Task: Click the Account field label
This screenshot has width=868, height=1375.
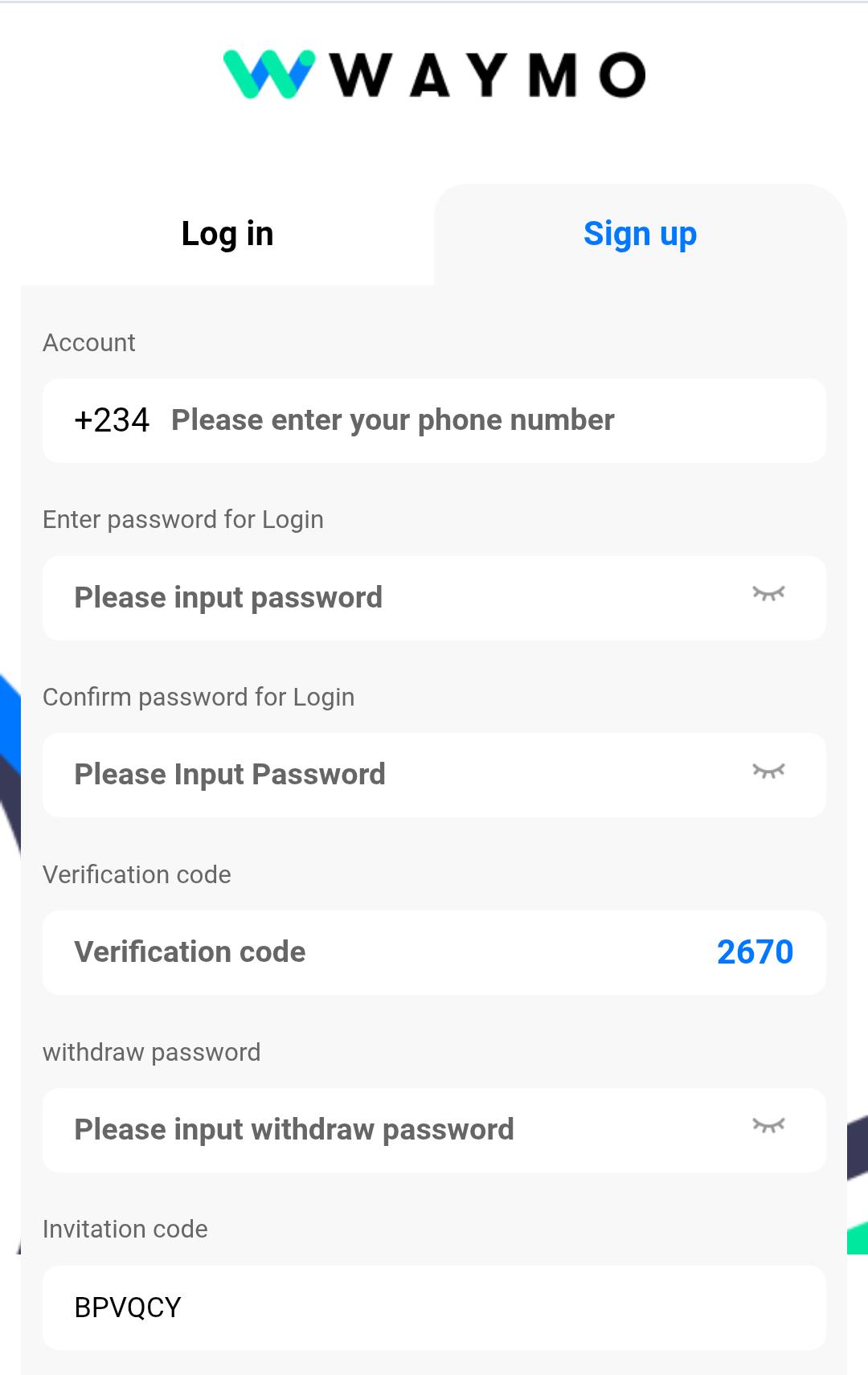Action: [88, 342]
